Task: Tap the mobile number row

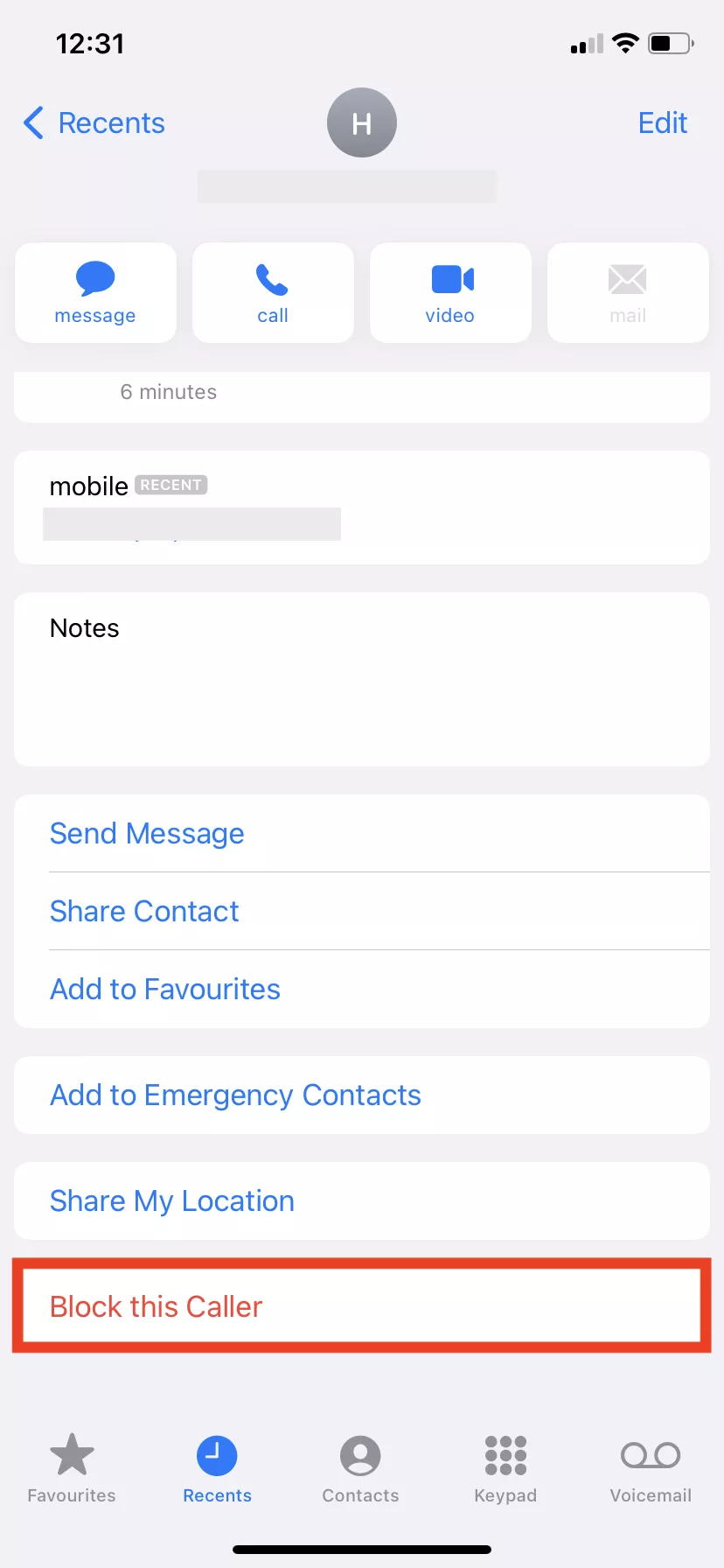Action: tap(361, 507)
